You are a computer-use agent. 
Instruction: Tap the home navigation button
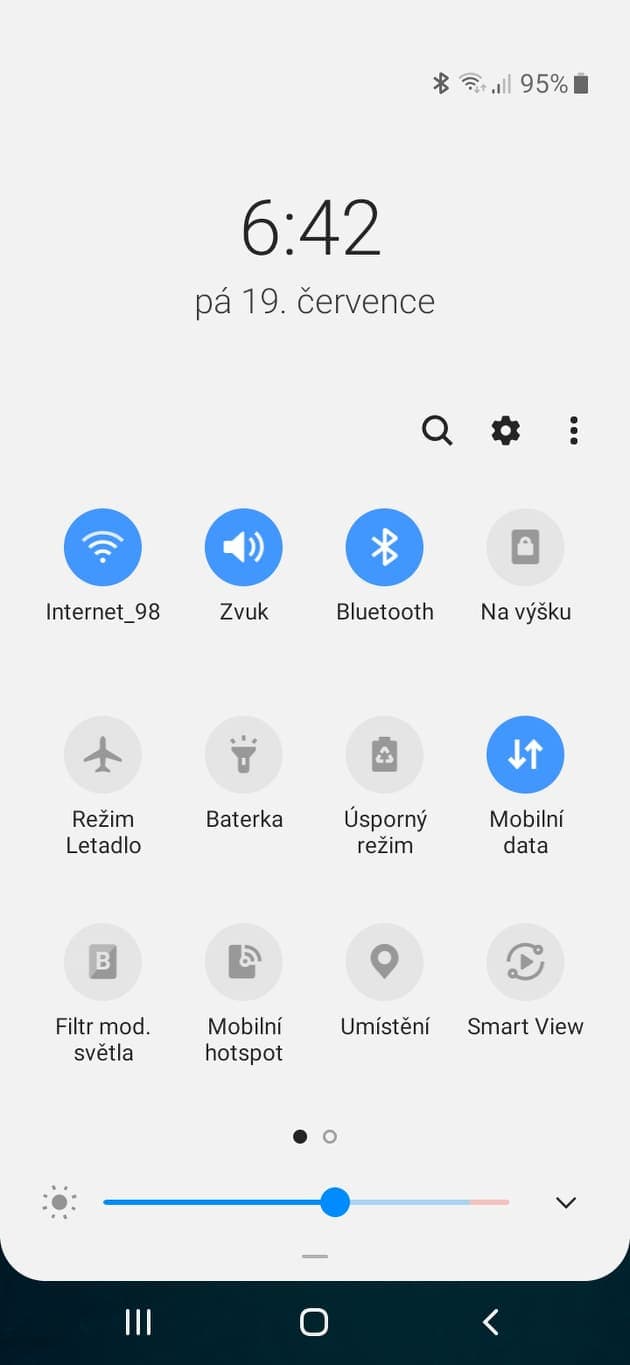[314, 1322]
